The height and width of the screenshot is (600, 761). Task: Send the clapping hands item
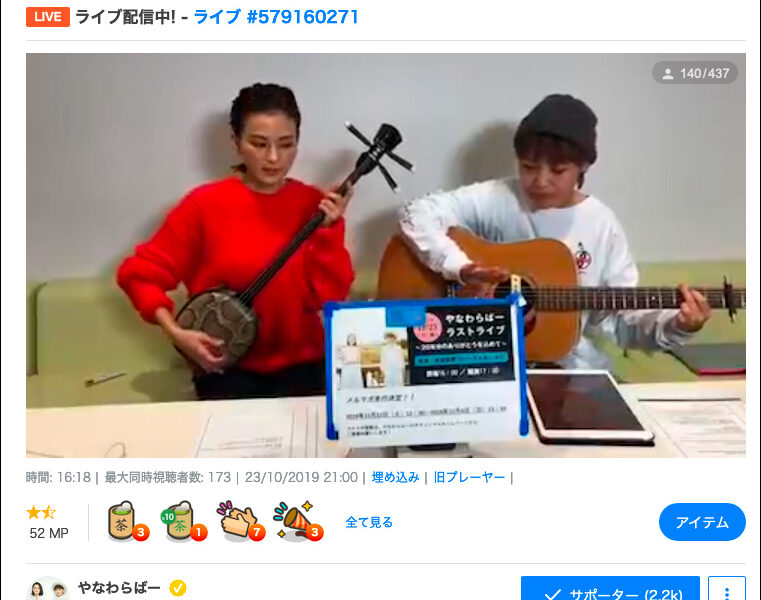click(x=239, y=521)
